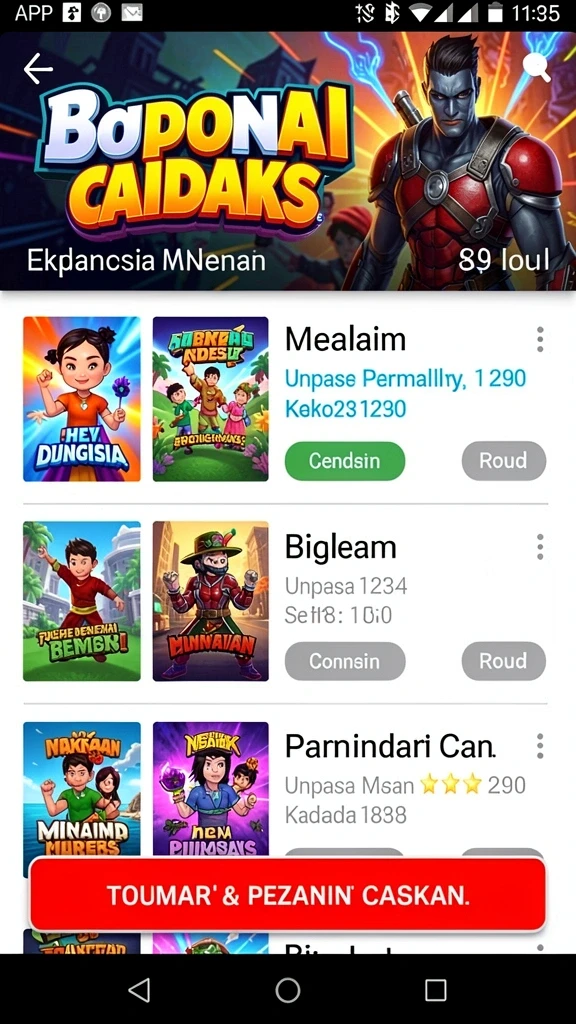576x1024 pixels.
Task: Tap the red Toumar & Pezanin Caskan button
Action: tap(287, 895)
